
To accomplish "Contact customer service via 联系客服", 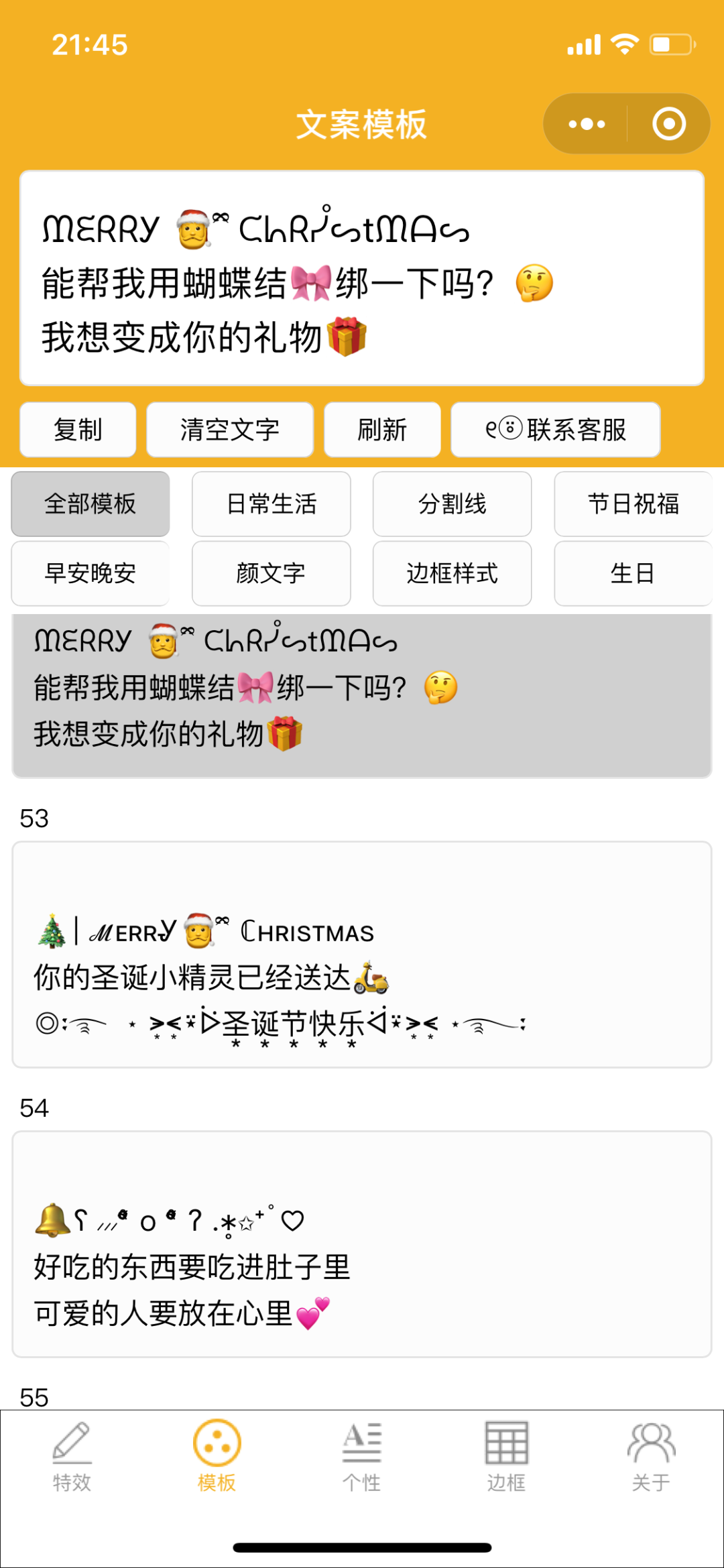I will coord(556,430).
